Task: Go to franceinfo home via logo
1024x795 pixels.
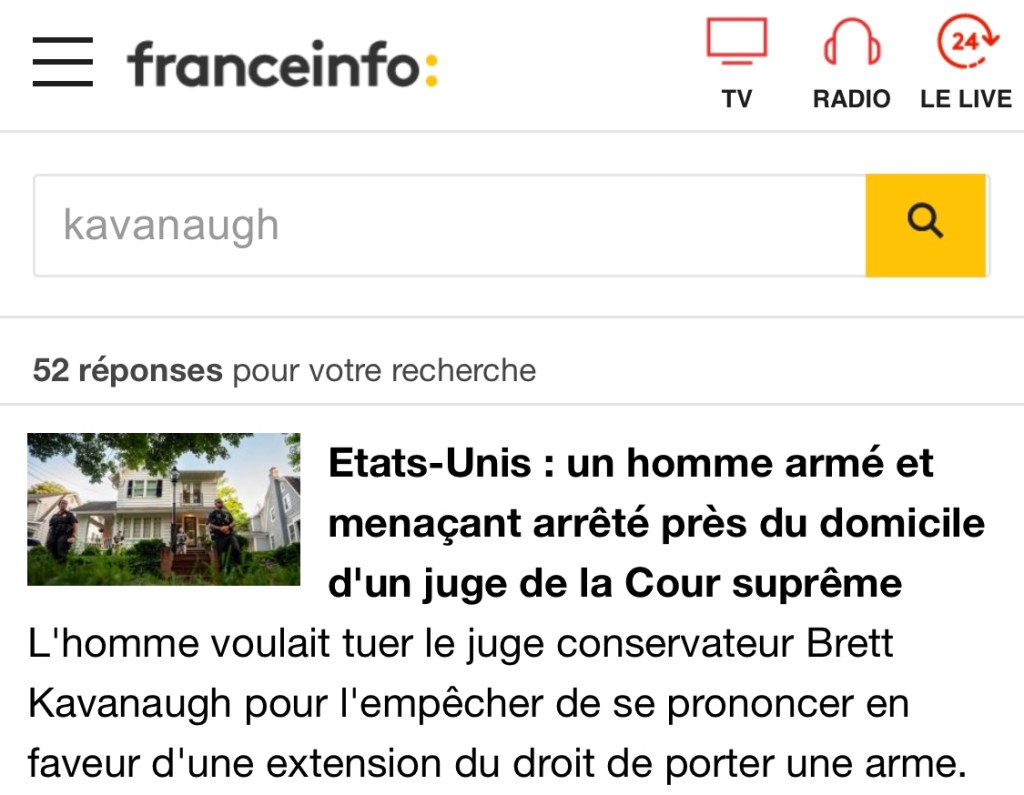Action: [x=282, y=64]
